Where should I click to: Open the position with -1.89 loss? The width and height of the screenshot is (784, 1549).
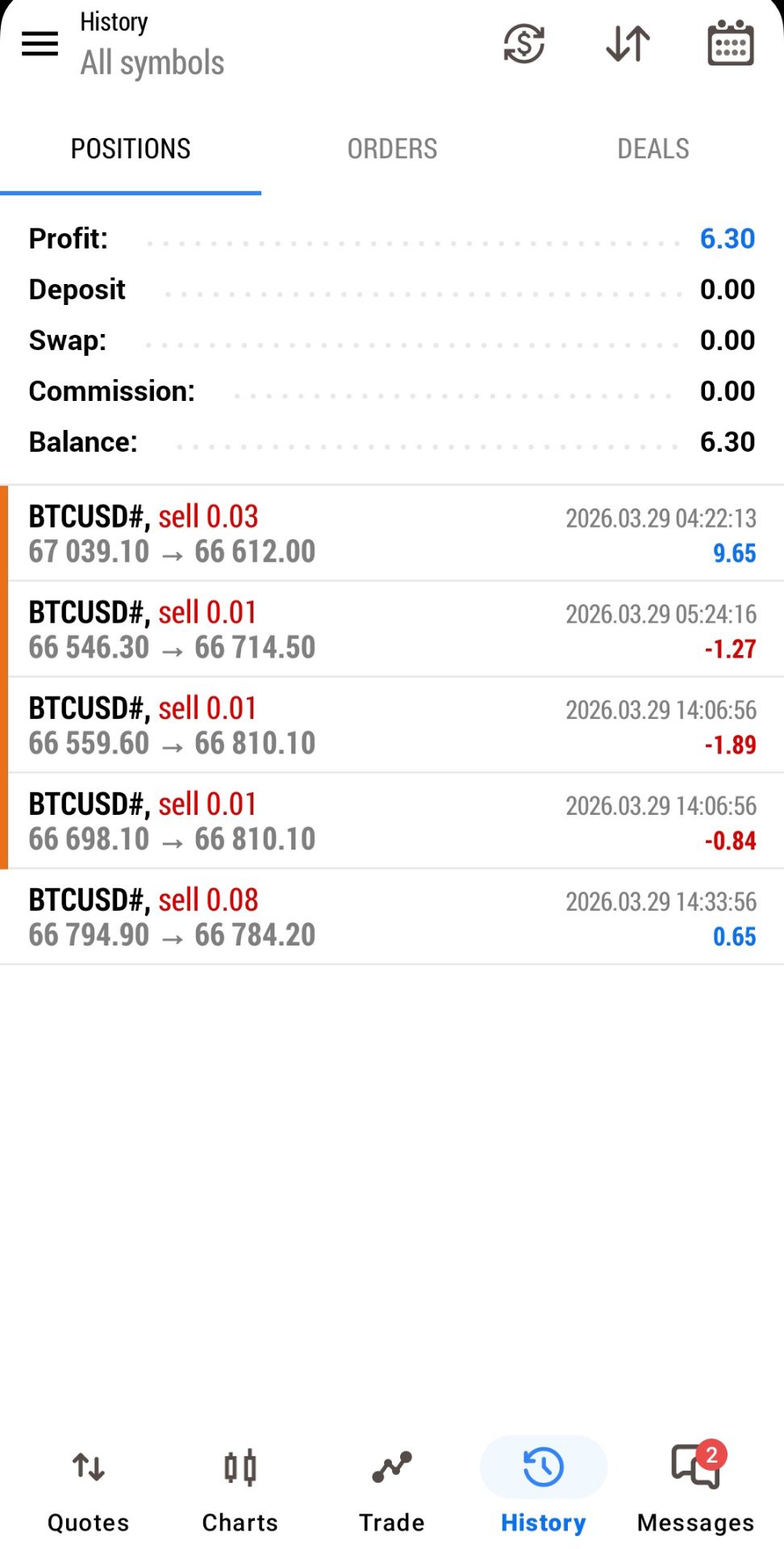pos(392,725)
